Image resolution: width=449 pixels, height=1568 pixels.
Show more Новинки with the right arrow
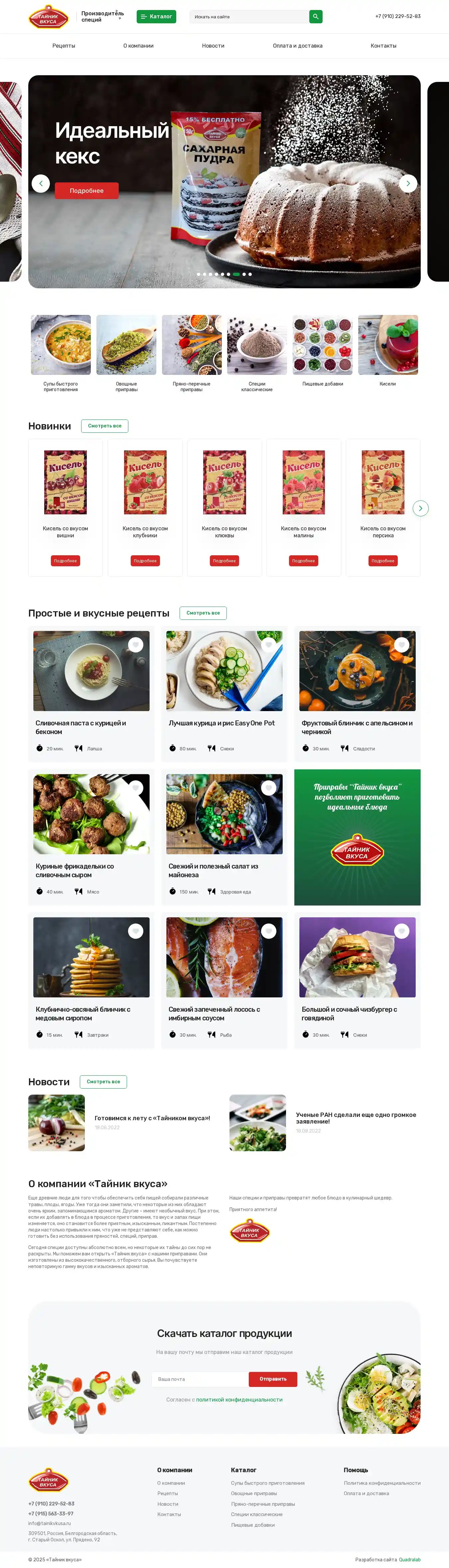pos(420,508)
